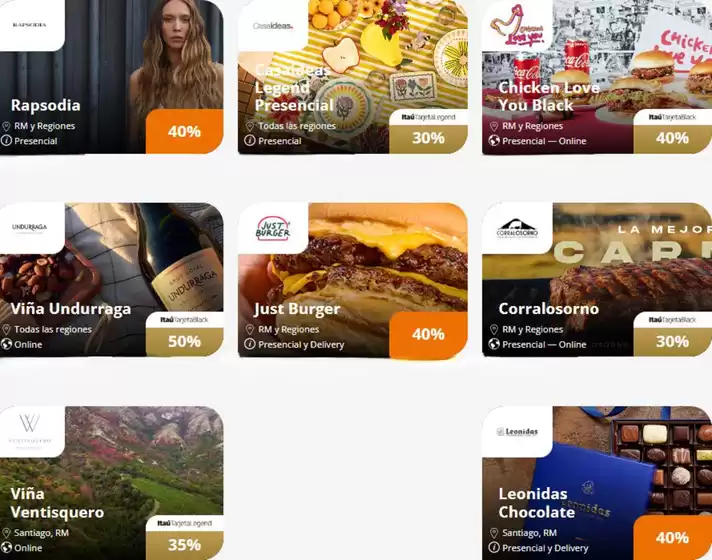The image size is (712, 560).
Task: Open the Just Burger discount card
Action: [x=352, y=280]
